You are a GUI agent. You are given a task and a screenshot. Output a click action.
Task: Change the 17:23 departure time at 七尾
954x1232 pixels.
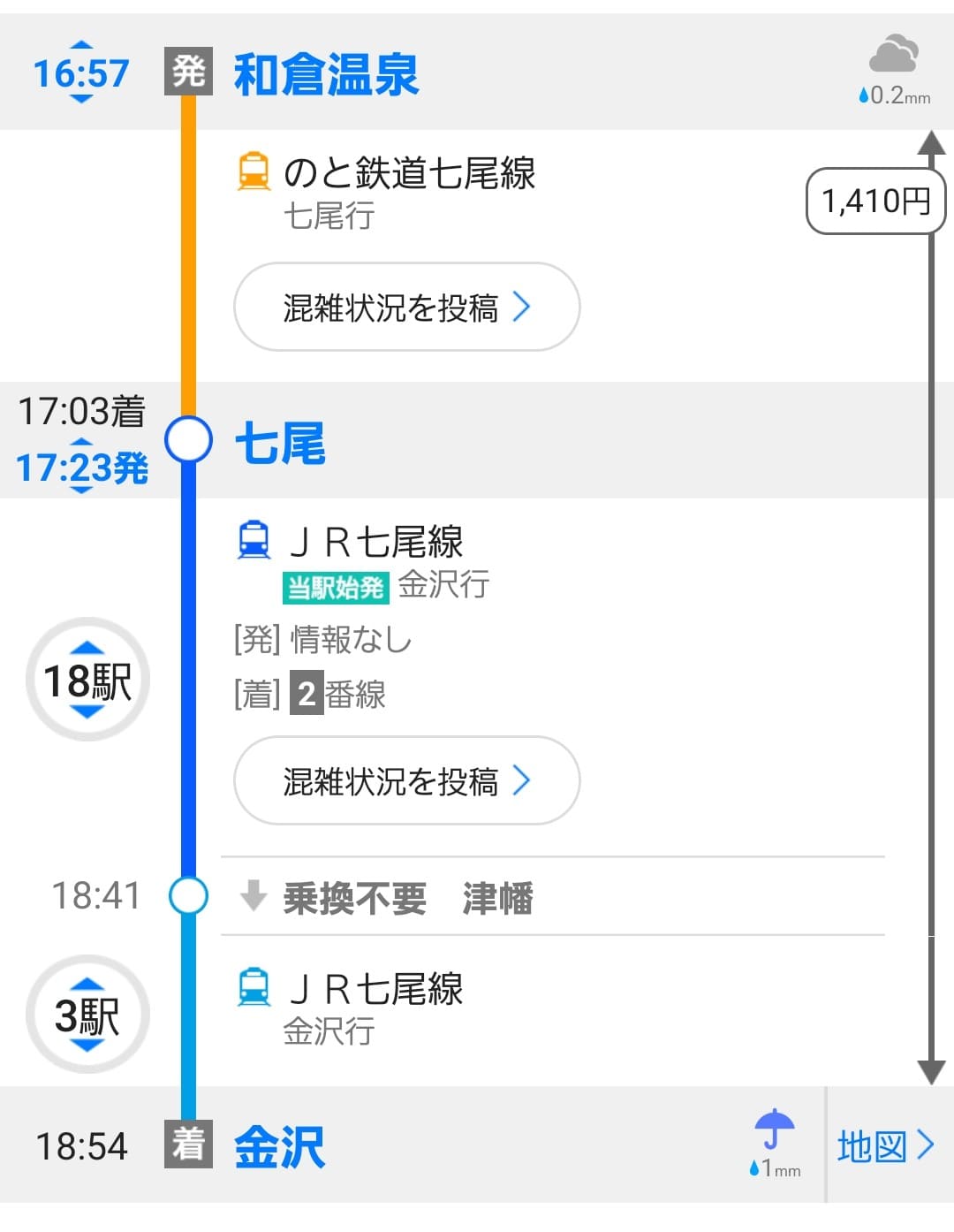click(81, 467)
